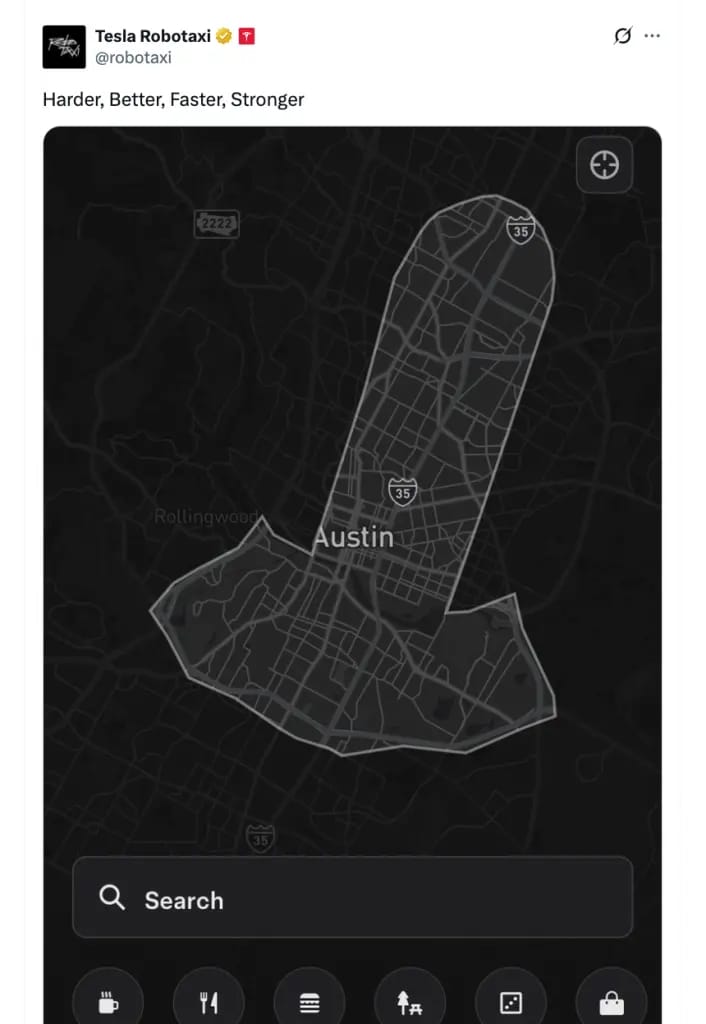Open the Tesla Robotaxi account name link
This screenshot has height=1024, width=706.
coord(152,36)
